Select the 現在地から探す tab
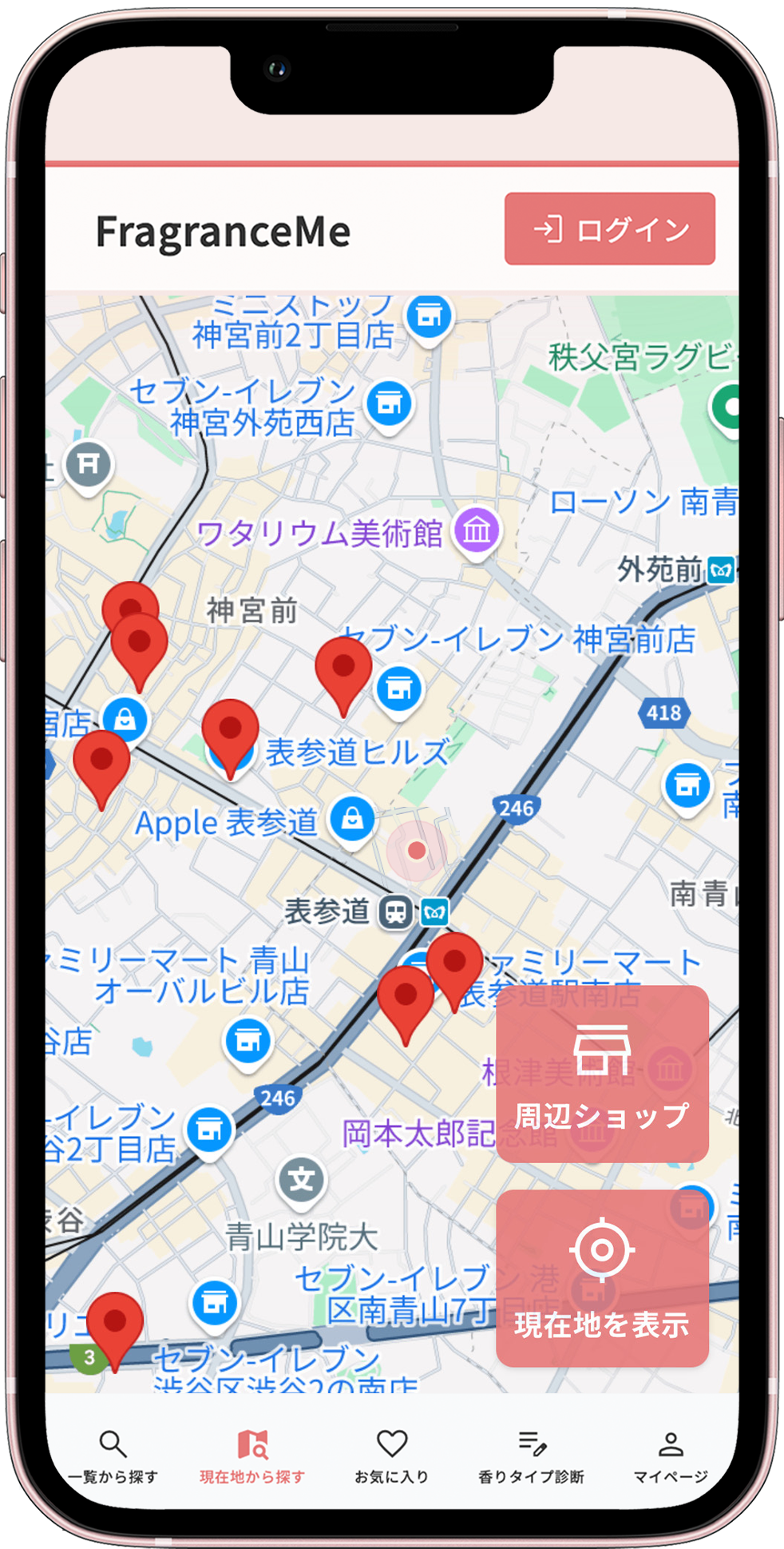Viewport: 784px width, 1549px height. click(252, 1457)
